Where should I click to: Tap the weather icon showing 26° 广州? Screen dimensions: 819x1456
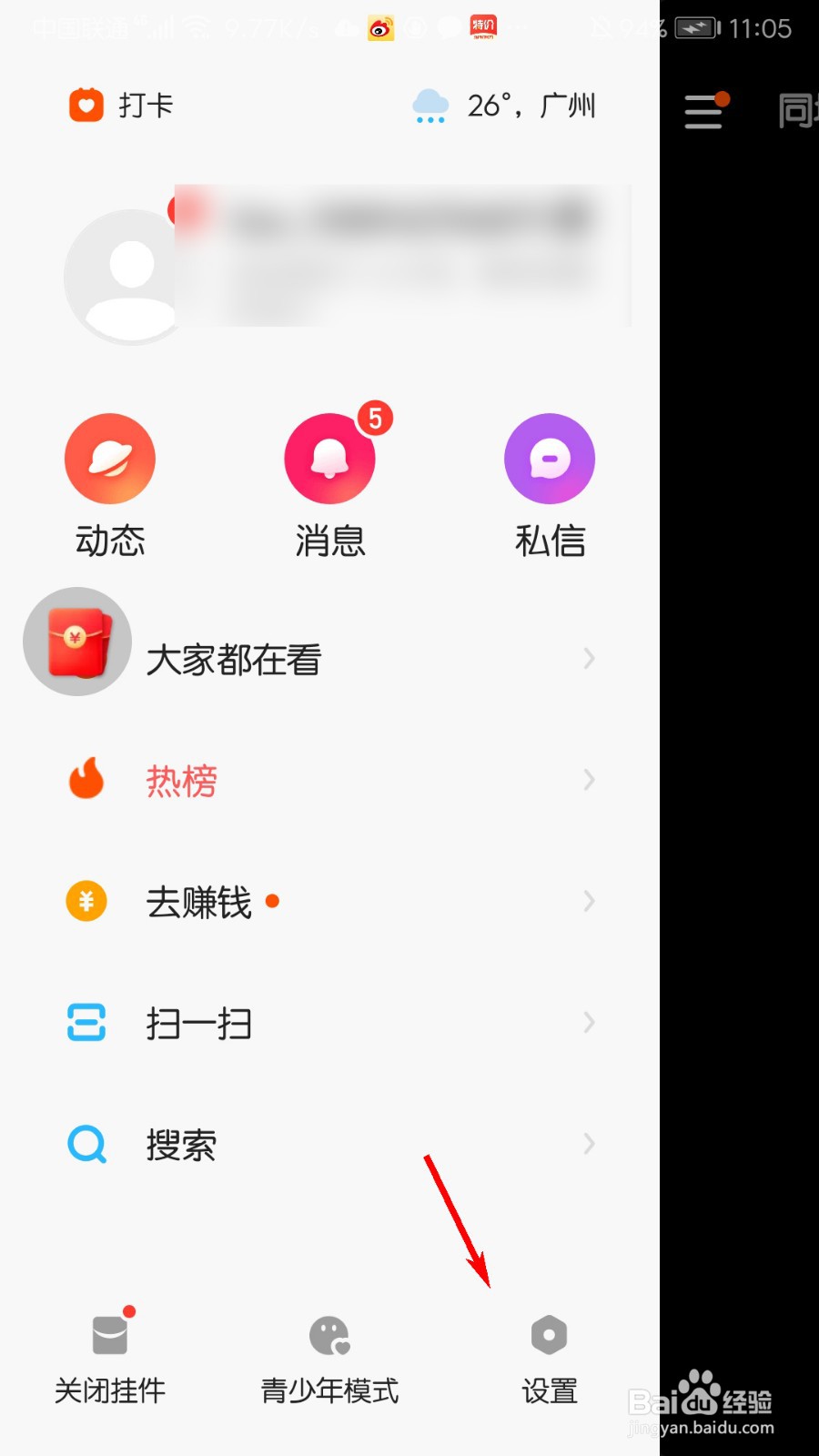(430, 105)
